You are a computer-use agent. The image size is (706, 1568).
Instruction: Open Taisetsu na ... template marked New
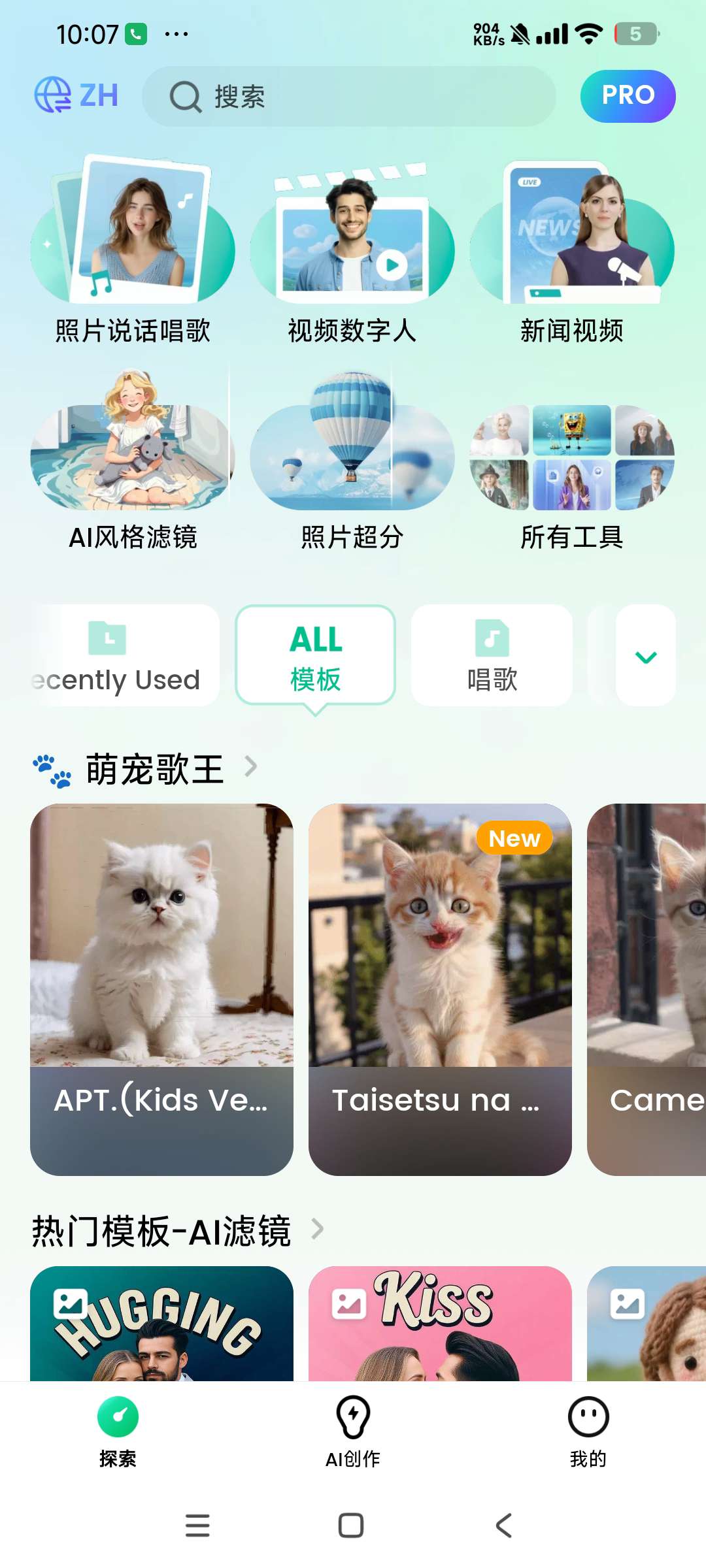pos(440,988)
